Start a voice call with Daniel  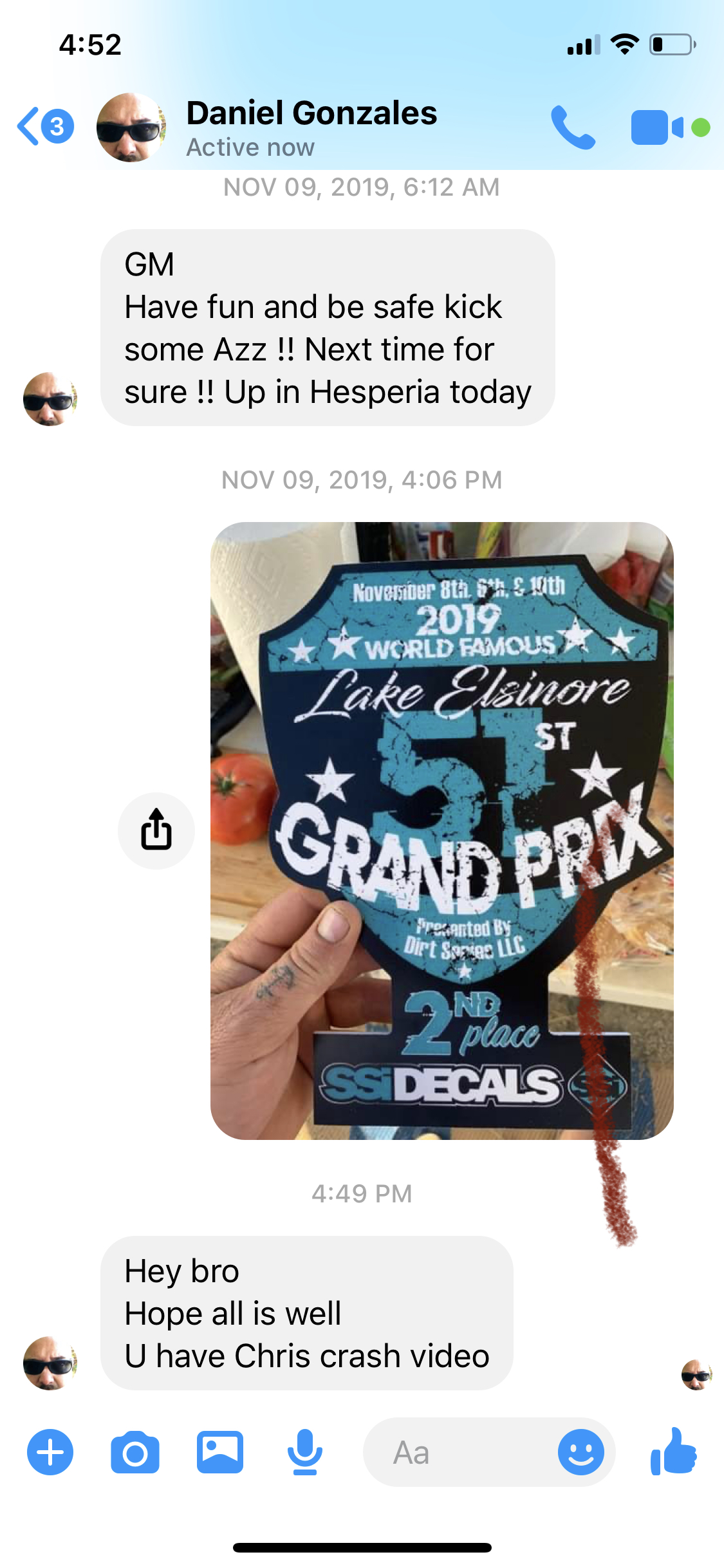(573, 127)
